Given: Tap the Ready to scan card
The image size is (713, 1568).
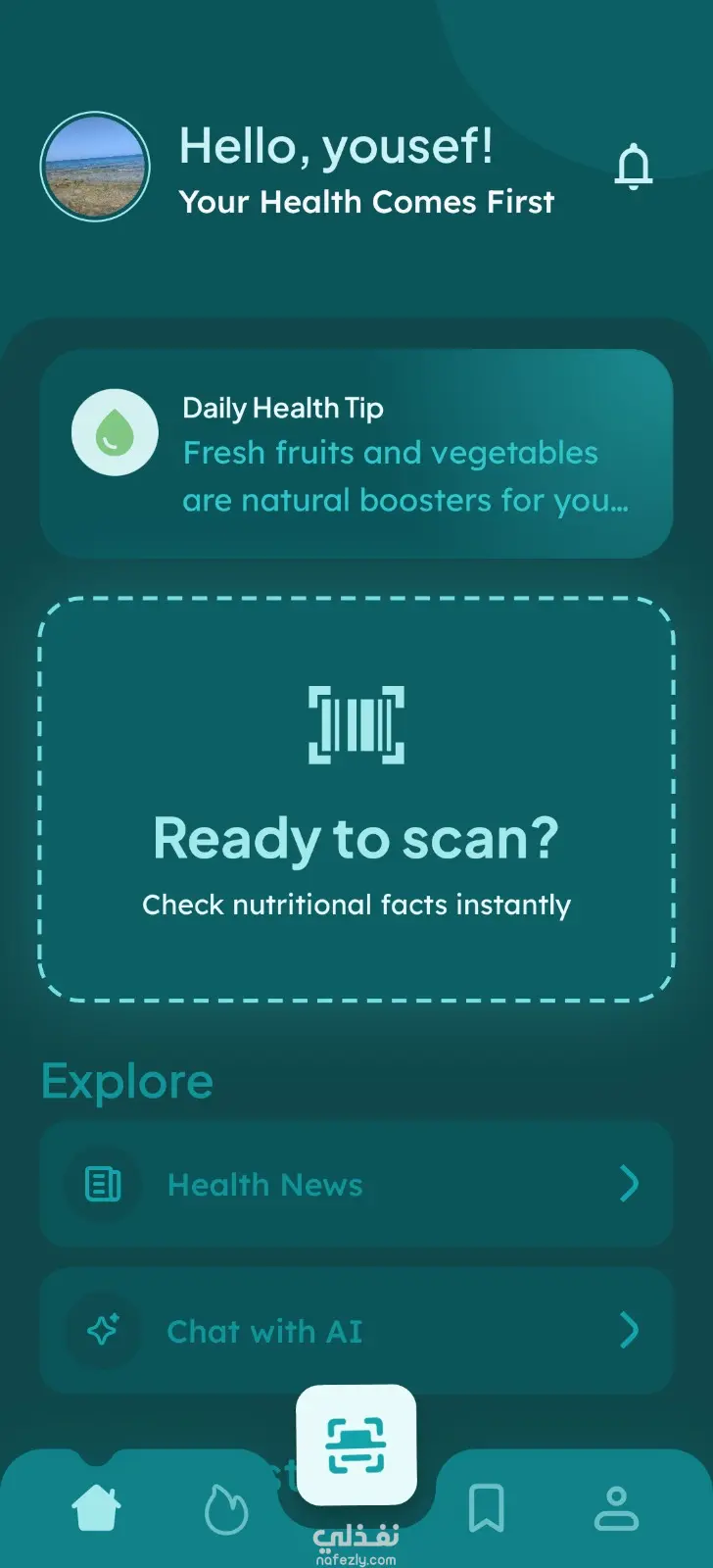Looking at the screenshot, I should 356,800.
